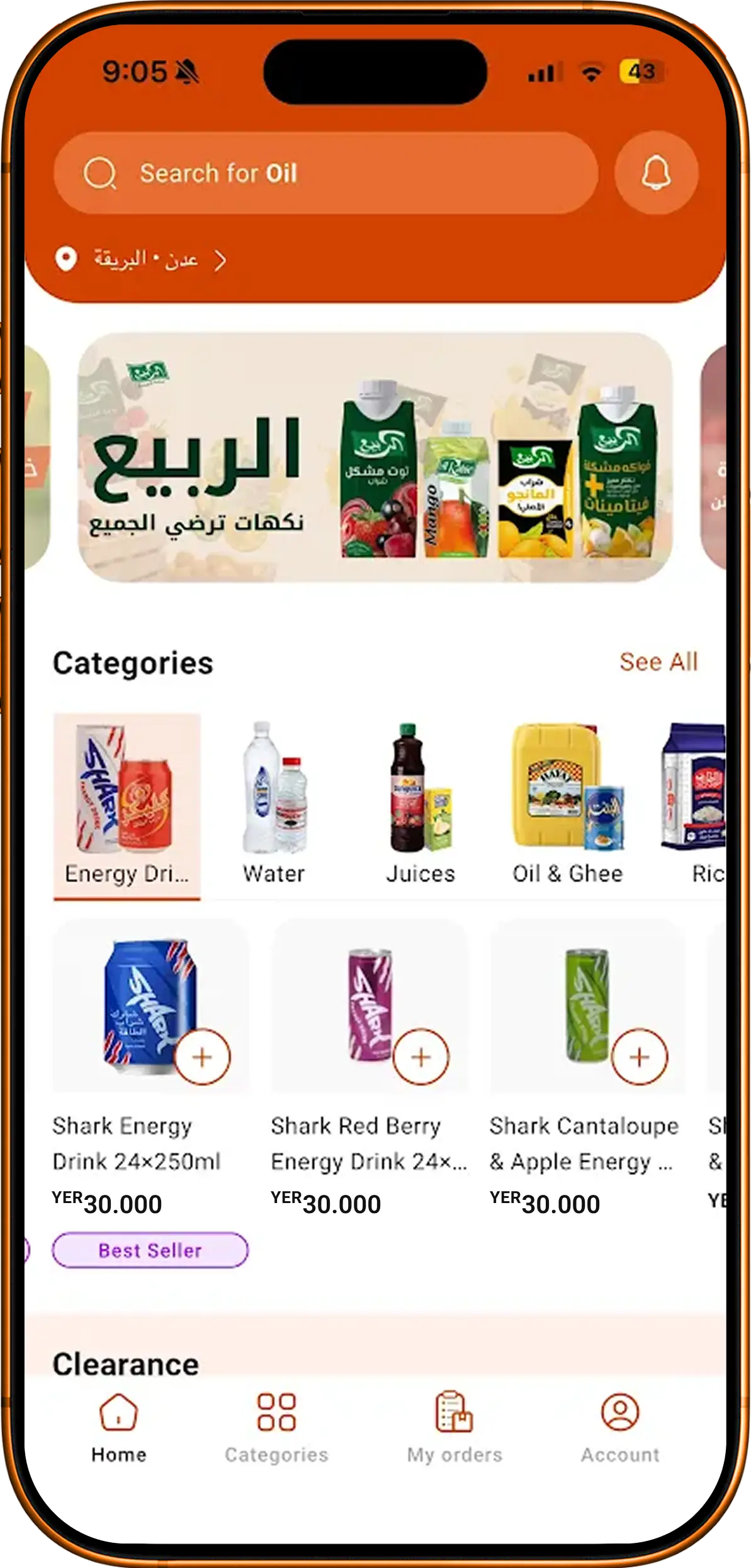
Task: Tap the Search for Oil field
Action: [x=325, y=173]
